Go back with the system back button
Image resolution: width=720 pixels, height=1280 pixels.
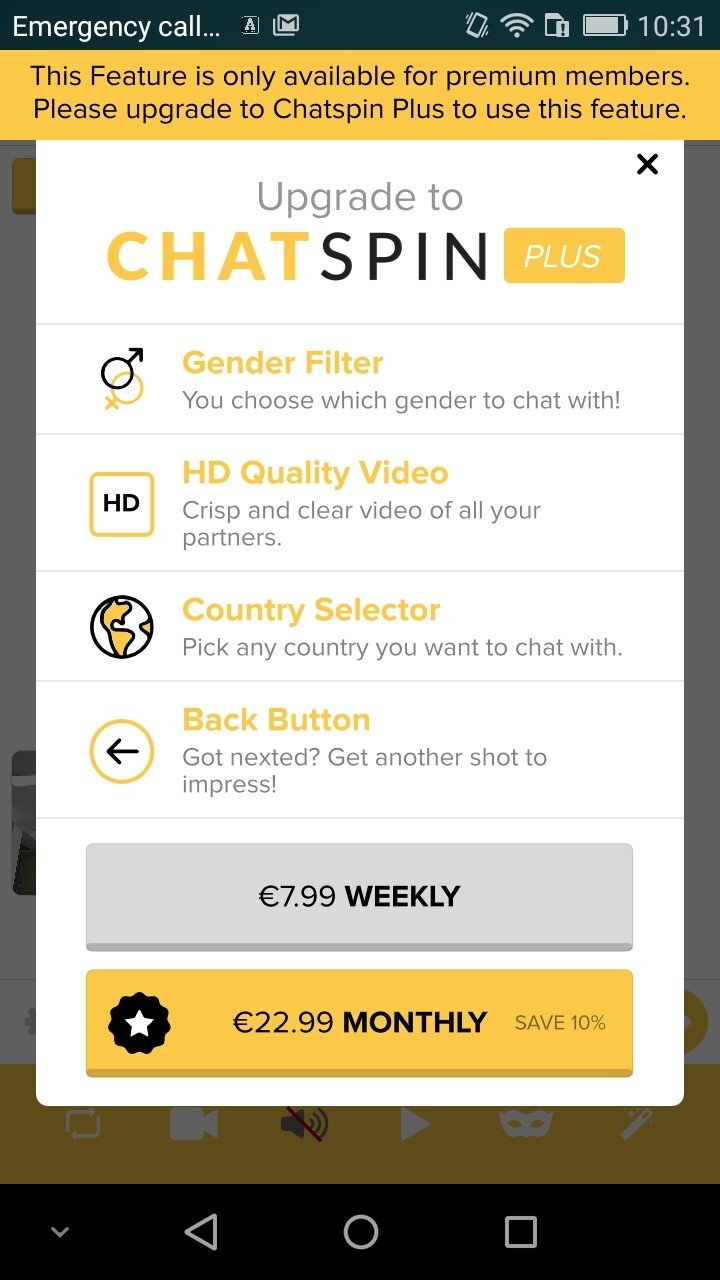pos(202,1232)
